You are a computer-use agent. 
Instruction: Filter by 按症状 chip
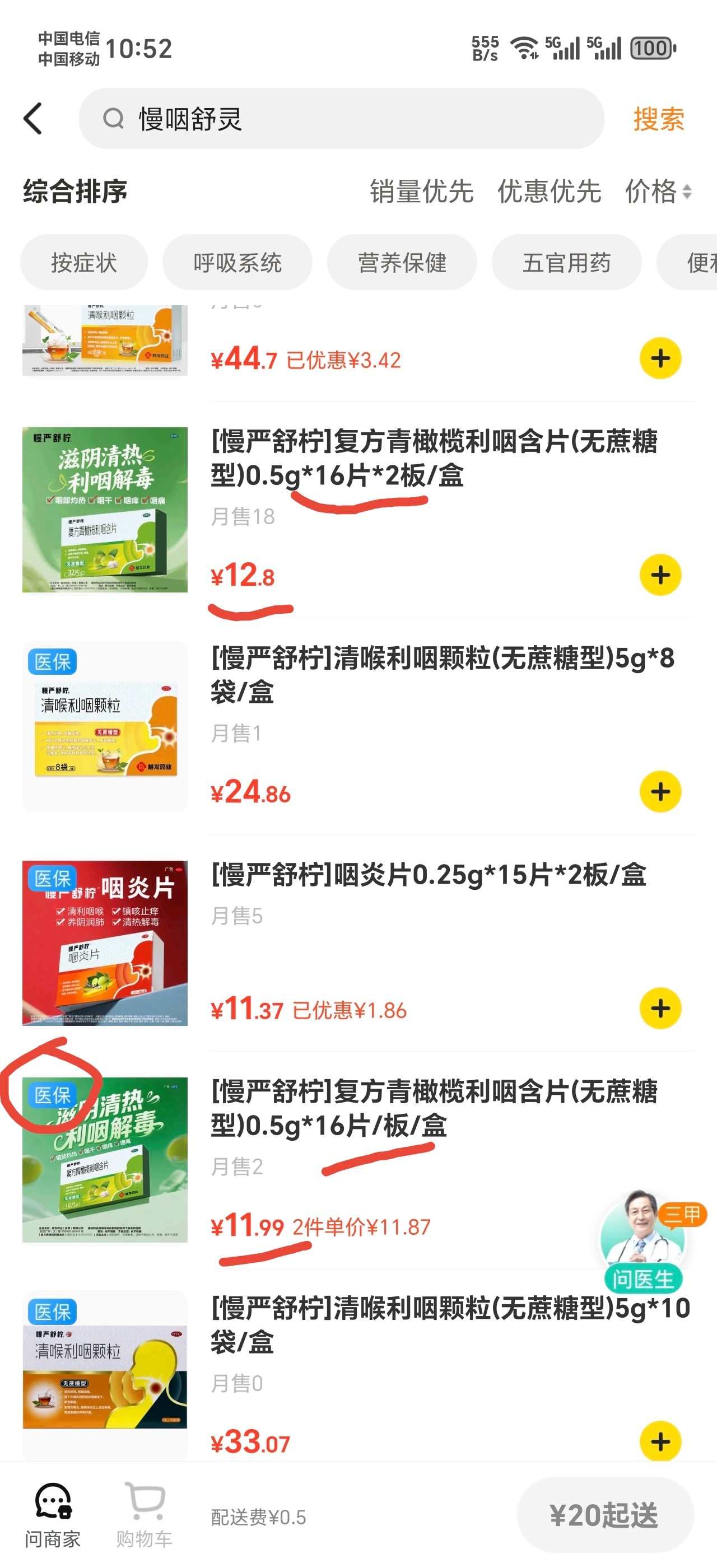tap(84, 262)
